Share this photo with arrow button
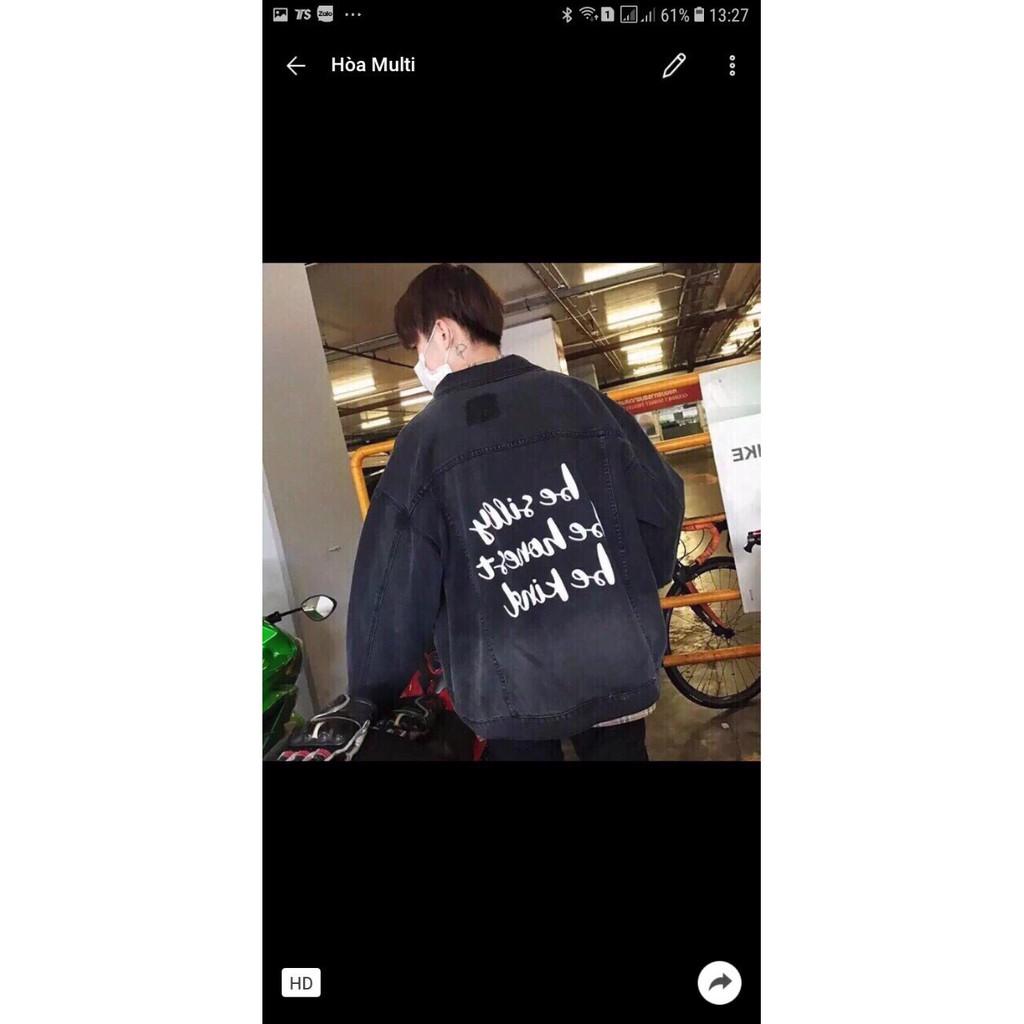 coord(719,982)
